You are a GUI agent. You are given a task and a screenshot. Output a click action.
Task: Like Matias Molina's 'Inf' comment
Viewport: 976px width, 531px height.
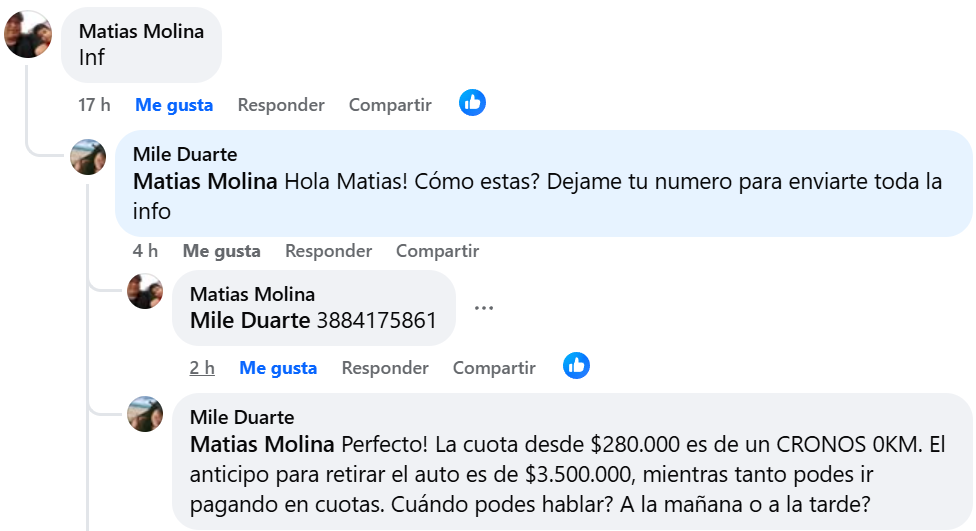coord(174,104)
